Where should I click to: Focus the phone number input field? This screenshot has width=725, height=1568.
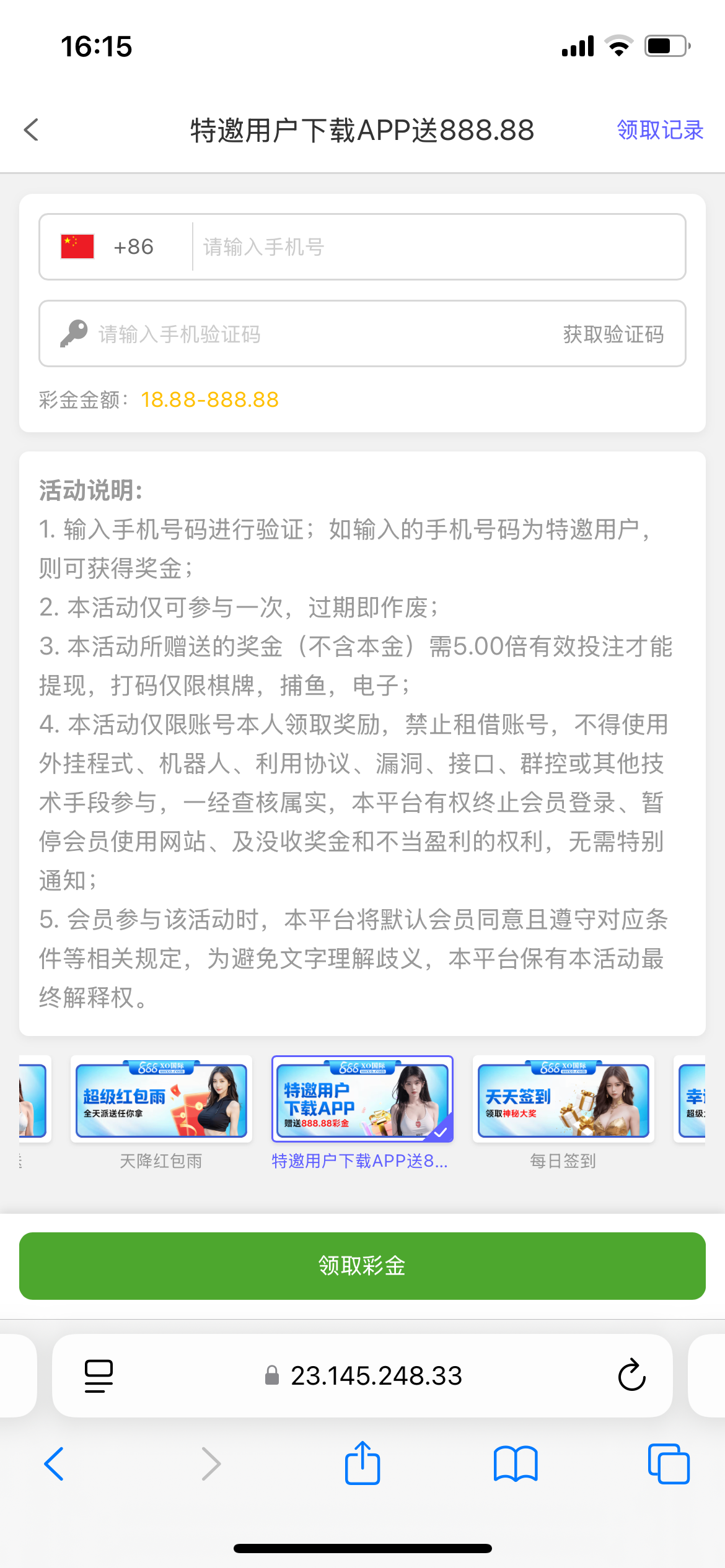point(434,247)
